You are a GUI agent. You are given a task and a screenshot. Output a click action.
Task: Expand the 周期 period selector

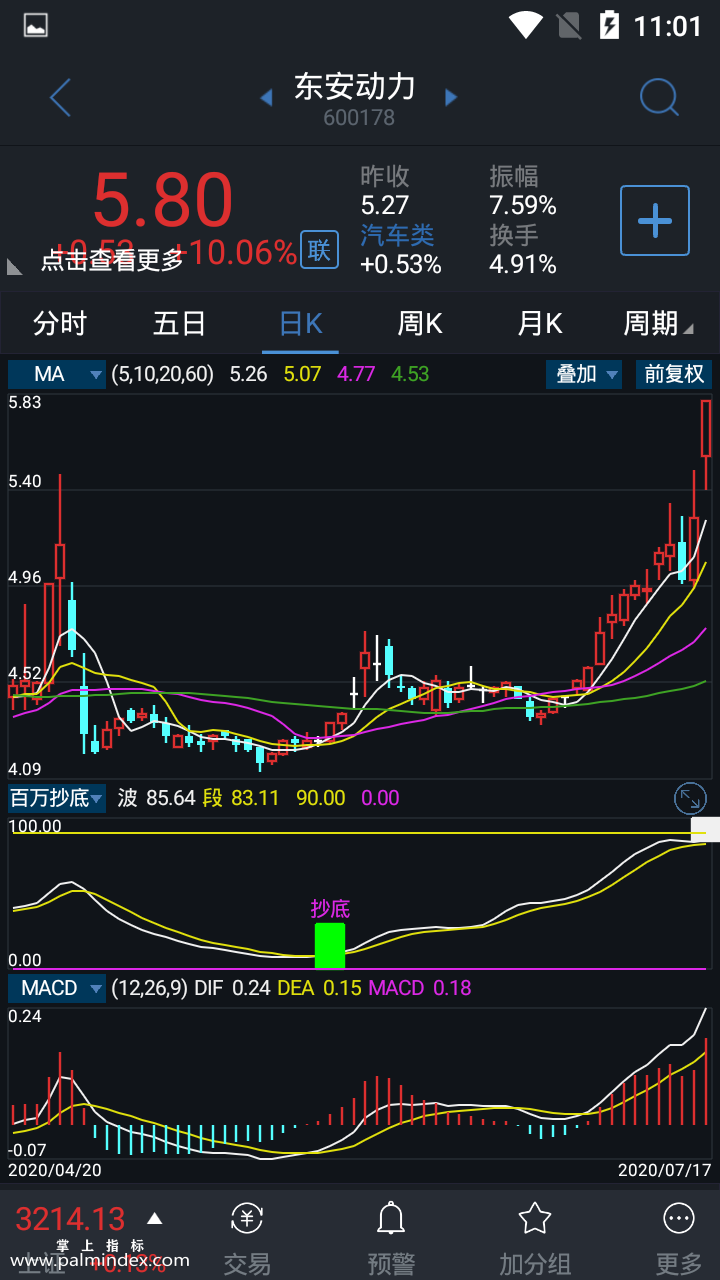[x=657, y=324]
